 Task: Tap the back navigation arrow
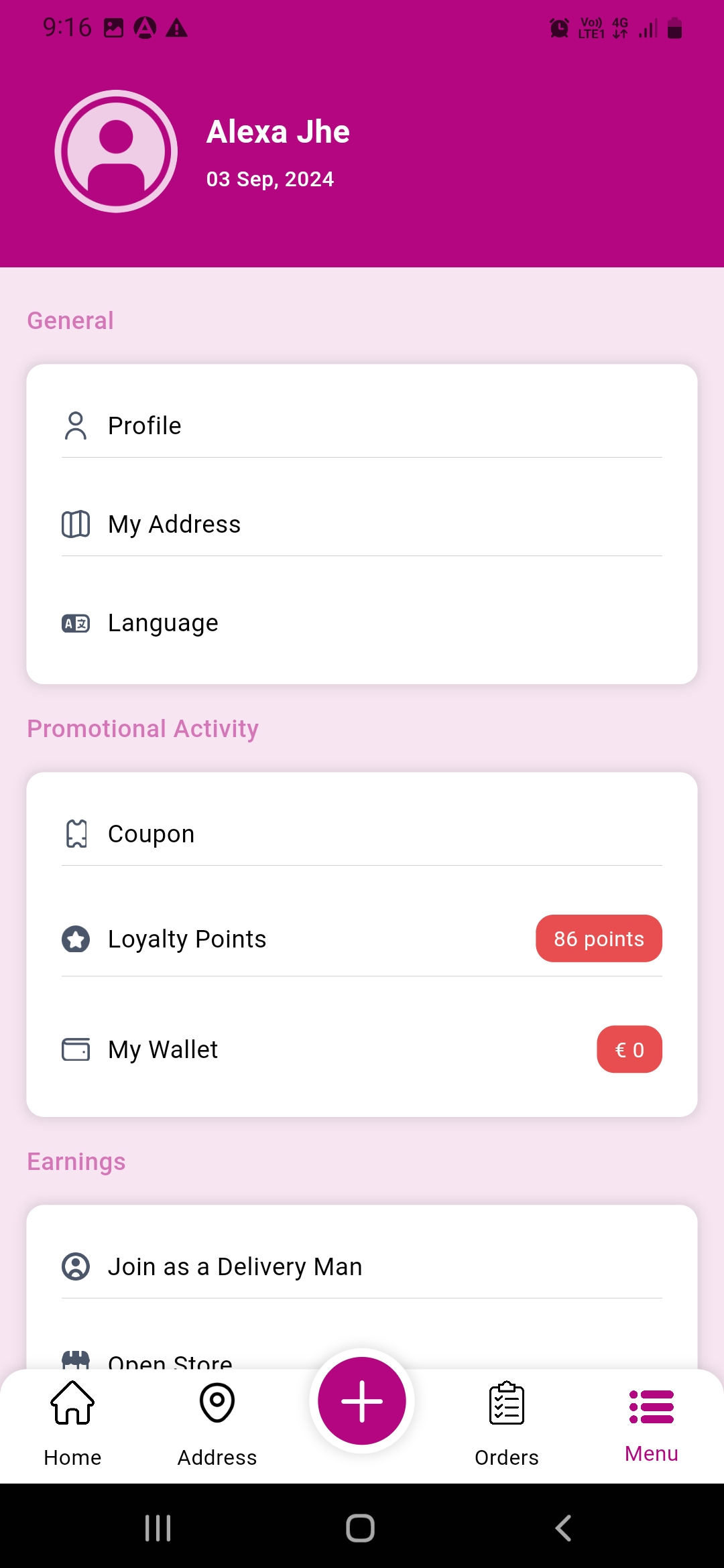point(563,1527)
